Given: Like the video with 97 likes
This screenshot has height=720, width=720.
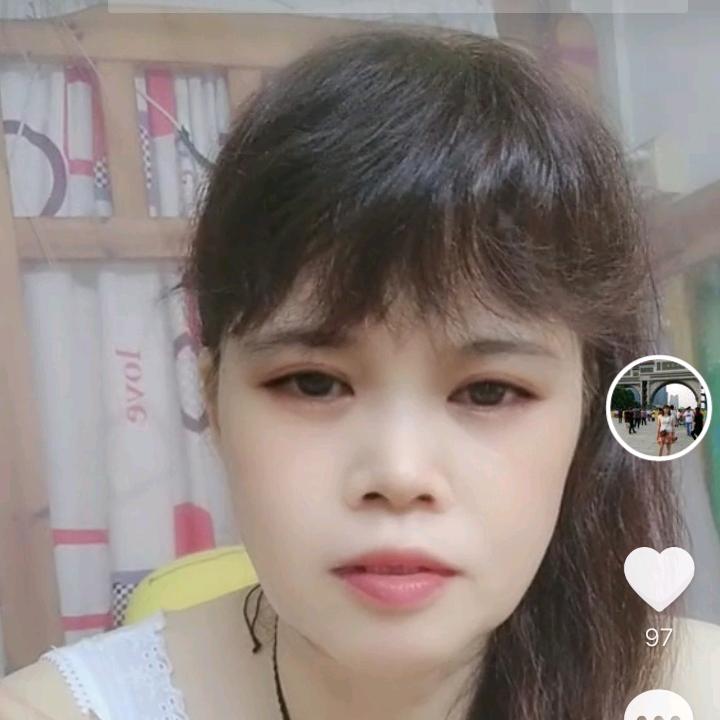Looking at the screenshot, I should (x=659, y=579).
